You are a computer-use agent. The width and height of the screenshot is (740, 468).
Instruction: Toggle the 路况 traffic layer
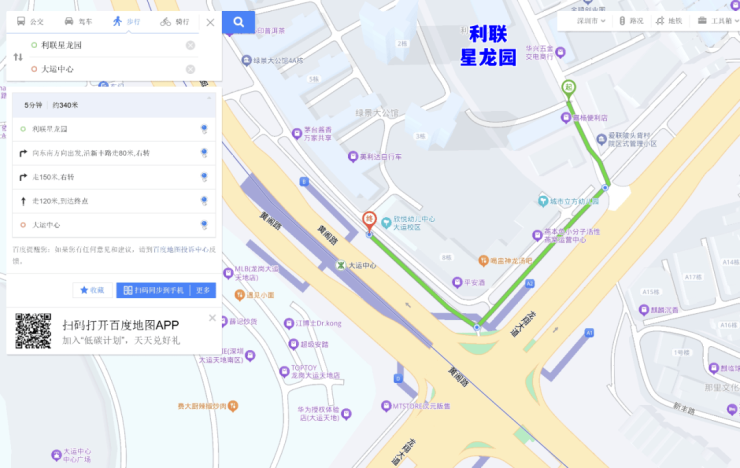pos(631,20)
